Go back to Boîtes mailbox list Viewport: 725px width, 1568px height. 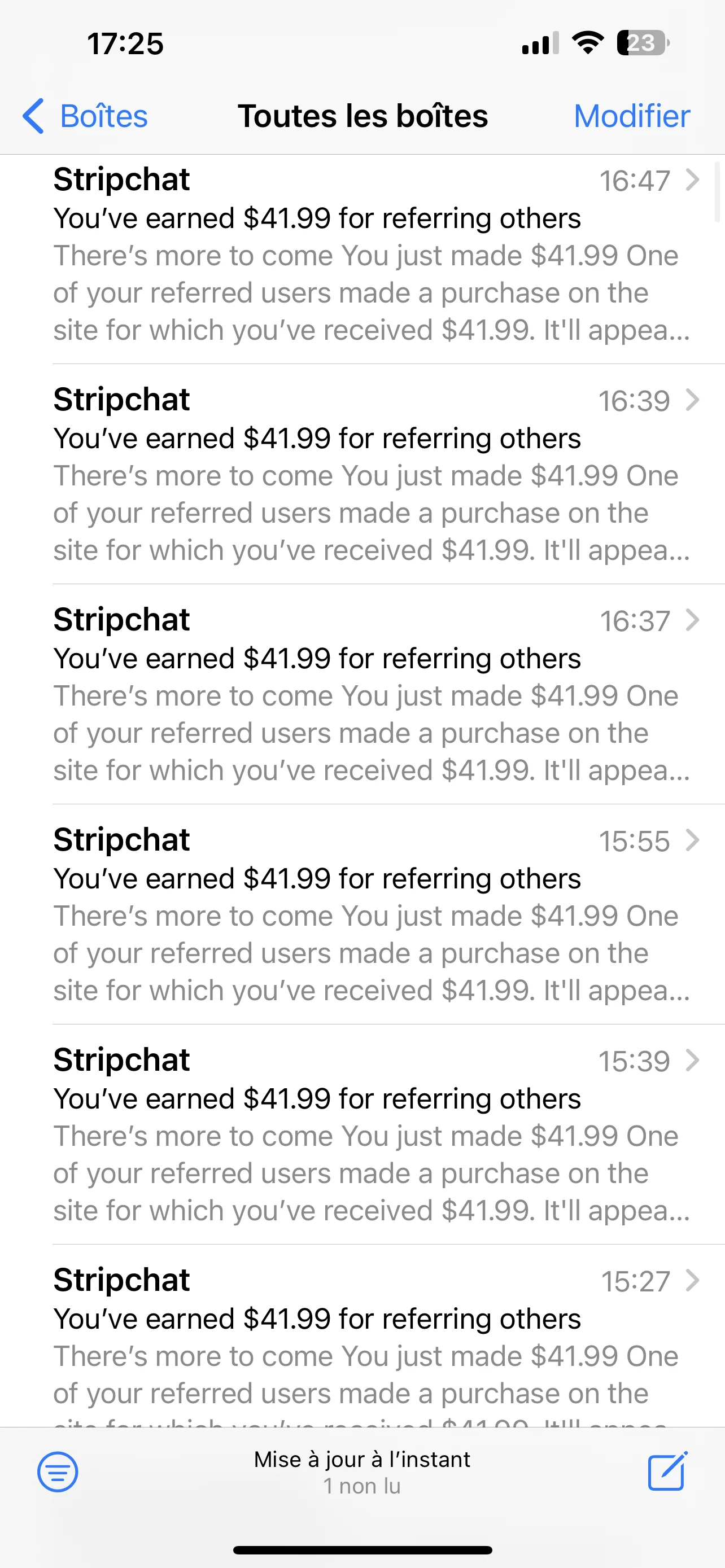click(86, 116)
